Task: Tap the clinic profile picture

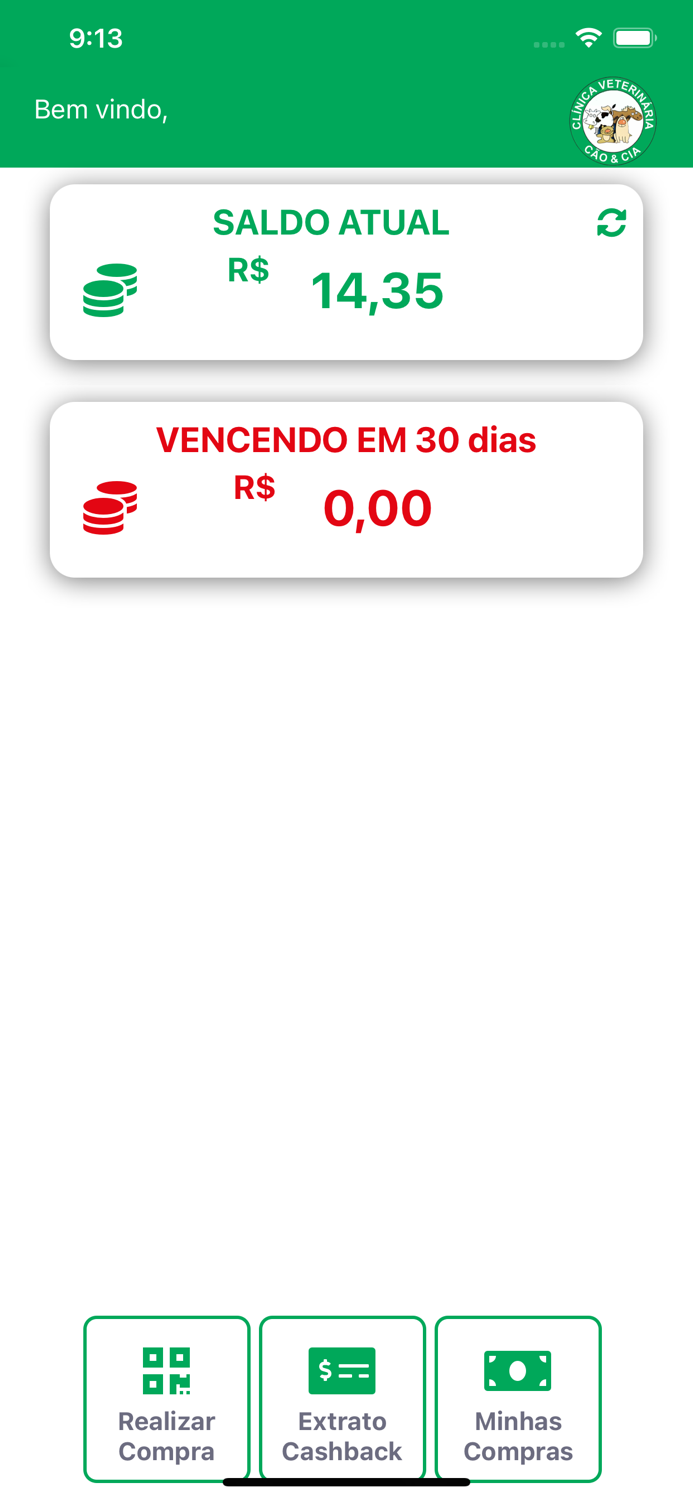Action: (613, 122)
